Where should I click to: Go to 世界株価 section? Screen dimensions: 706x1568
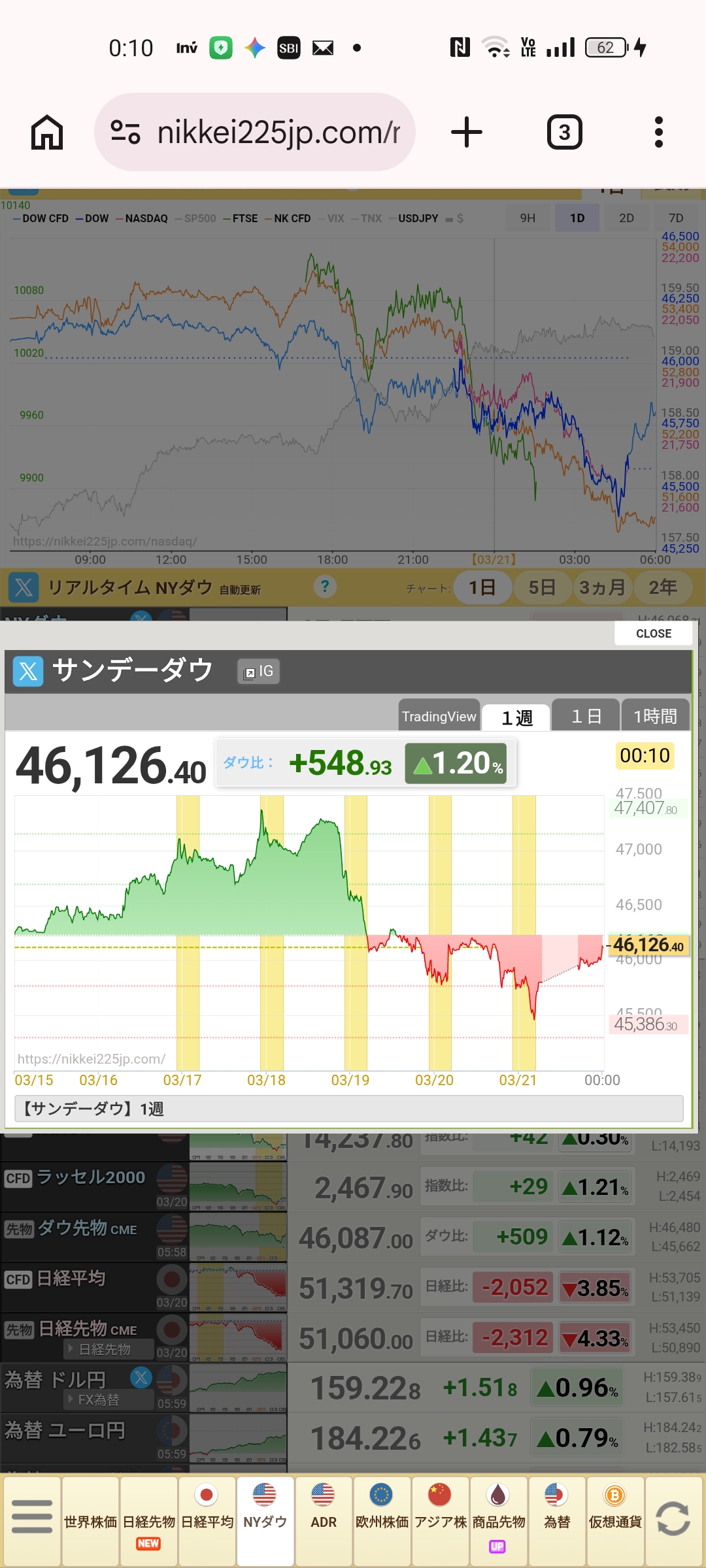click(x=90, y=1521)
